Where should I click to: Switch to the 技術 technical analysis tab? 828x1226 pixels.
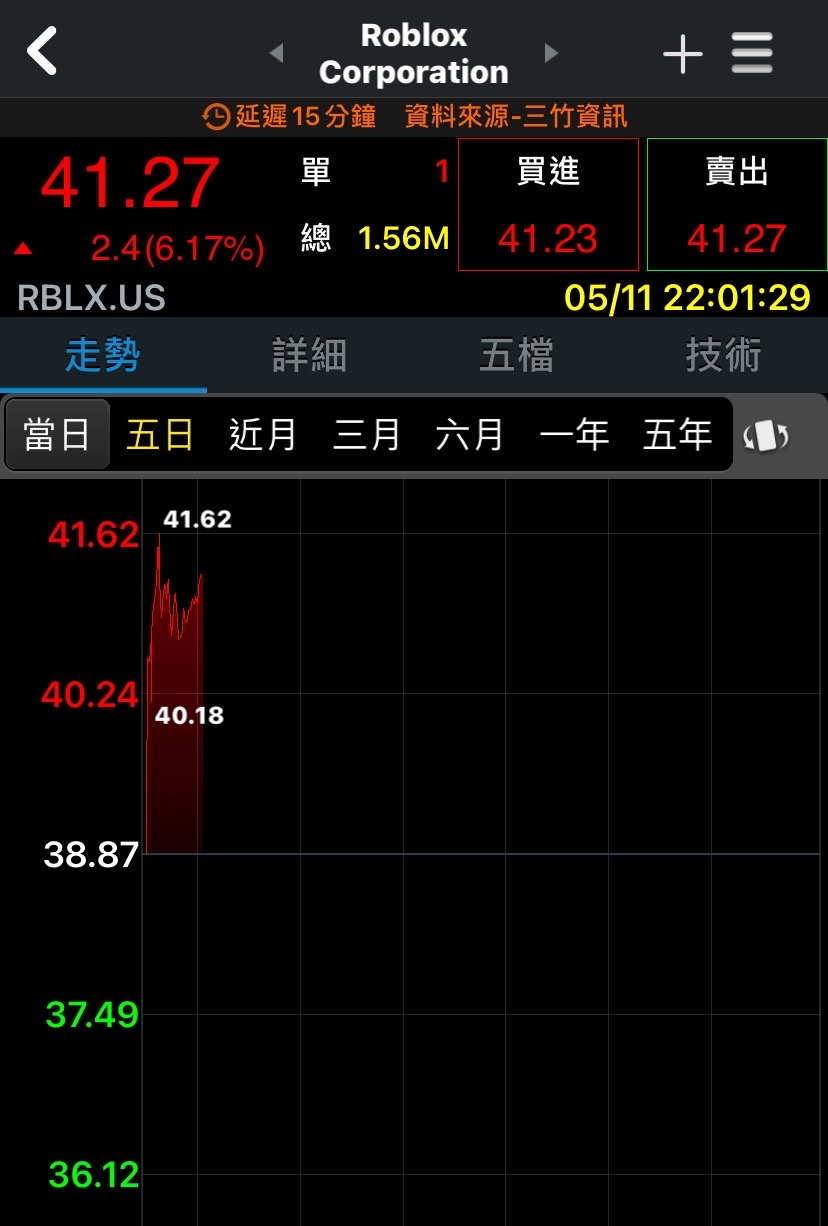point(723,355)
